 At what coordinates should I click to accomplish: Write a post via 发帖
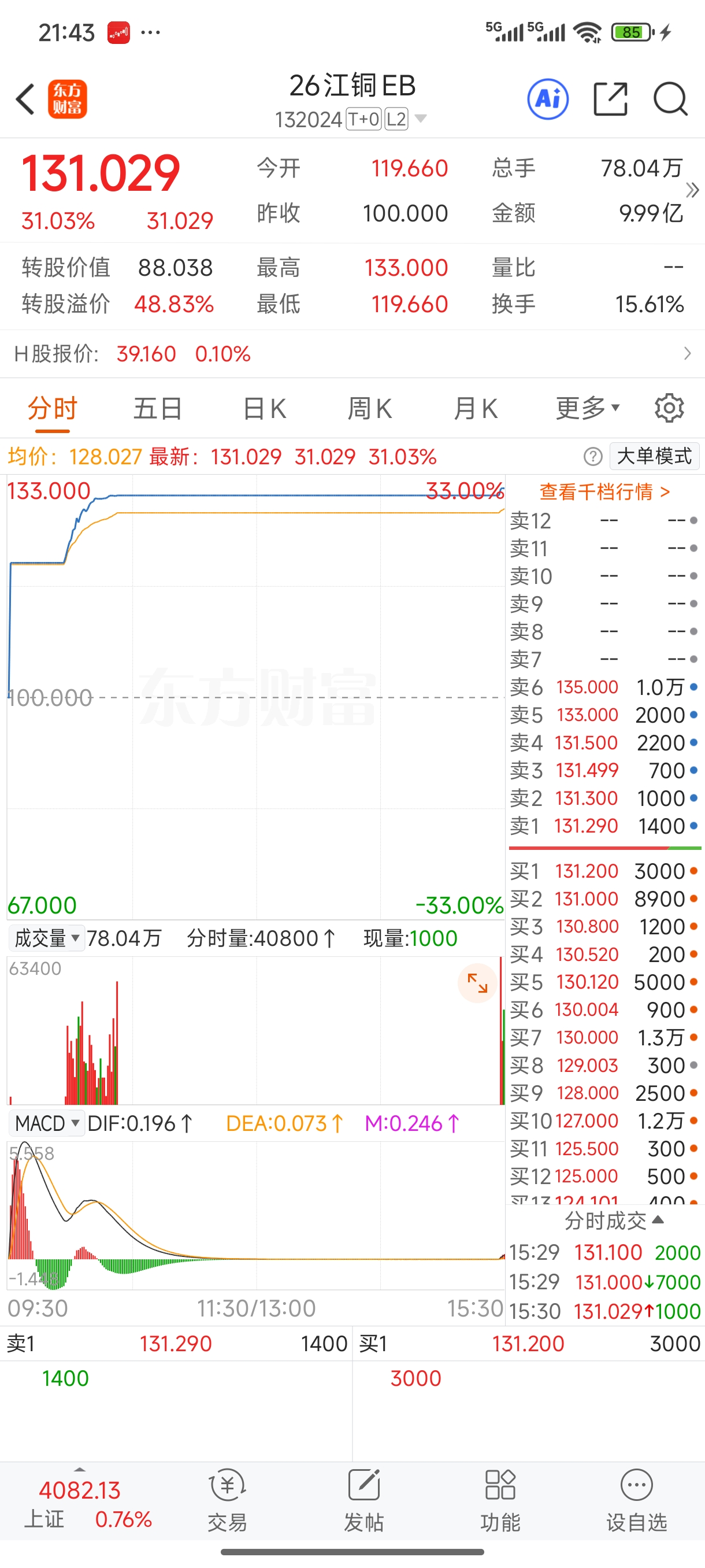click(363, 1499)
